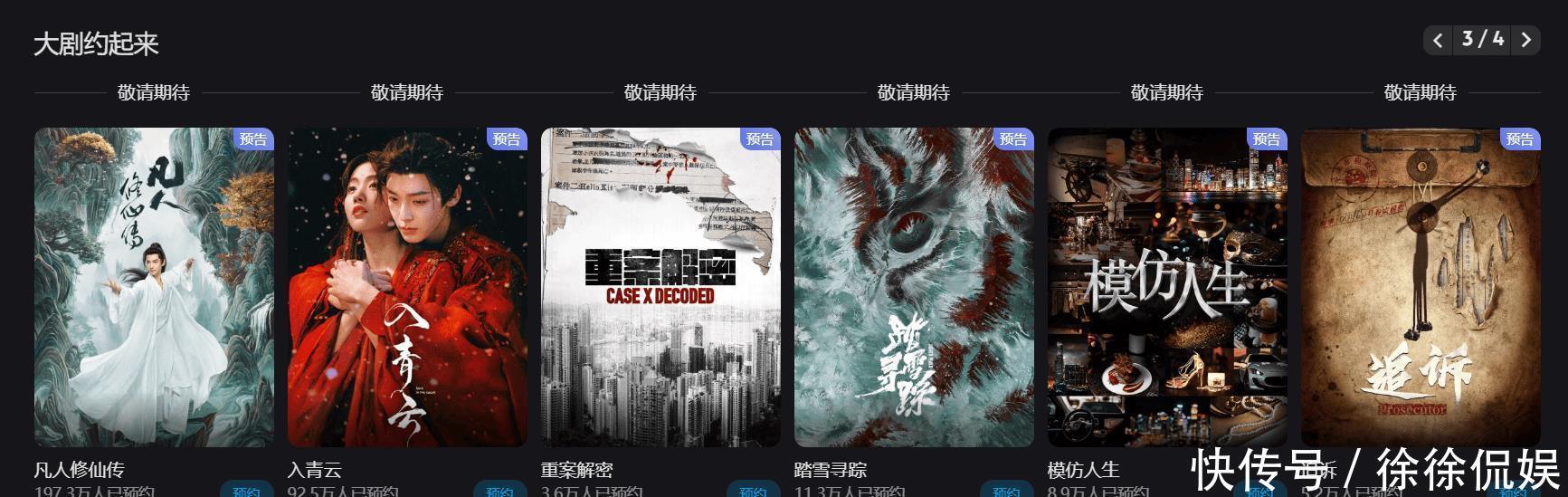Reserve 入青云 with its 预约 button
The image size is (1568, 497).
tap(499, 491)
